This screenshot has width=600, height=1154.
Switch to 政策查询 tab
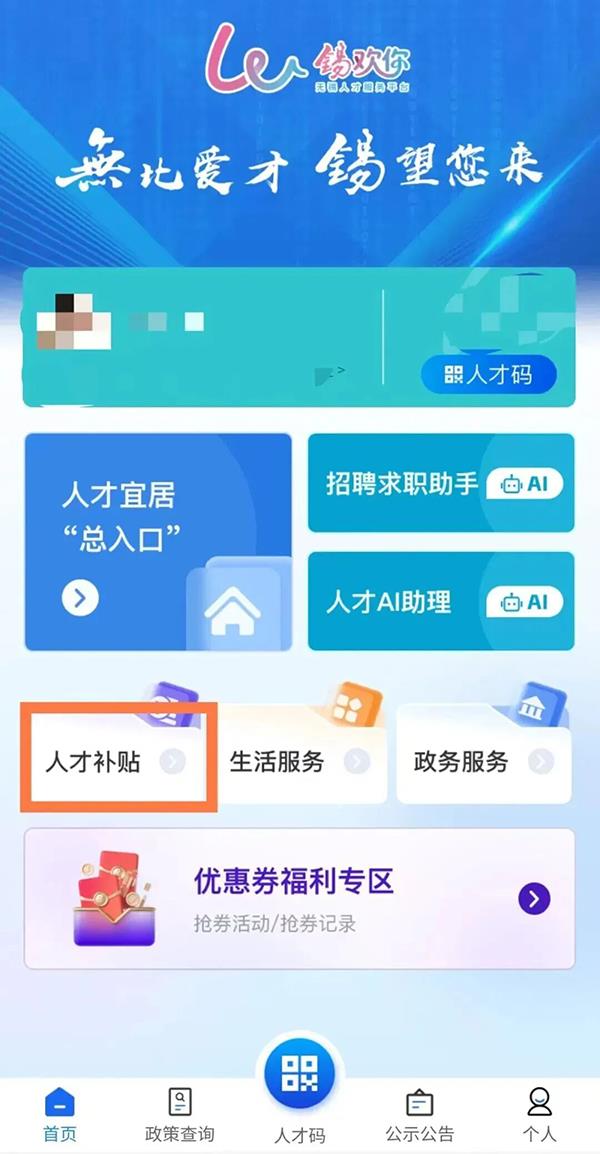pyautogui.click(x=180, y=1114)
